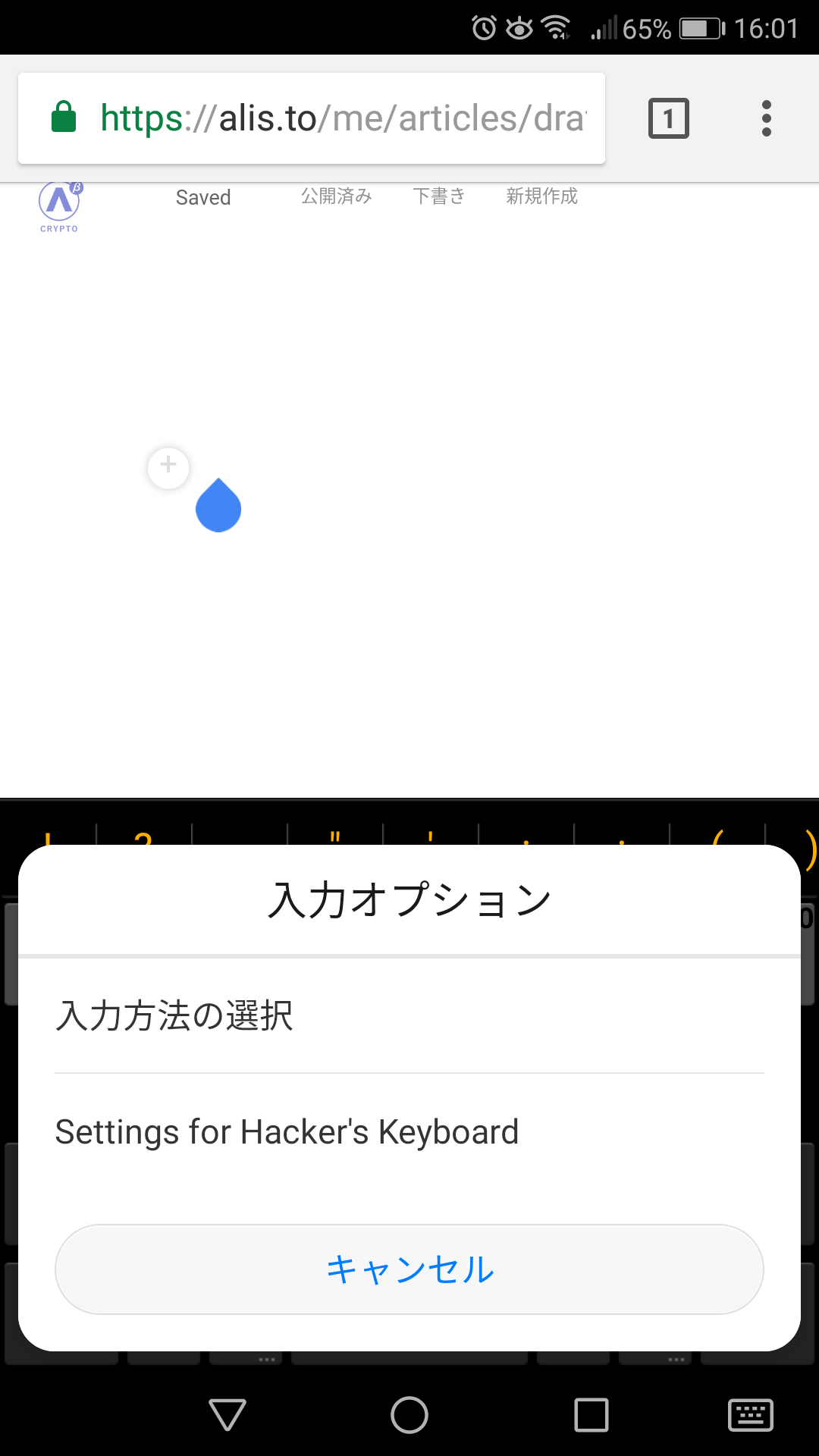
Task: Select 入力方法の選択 option
Action: tap(409, 1015)
